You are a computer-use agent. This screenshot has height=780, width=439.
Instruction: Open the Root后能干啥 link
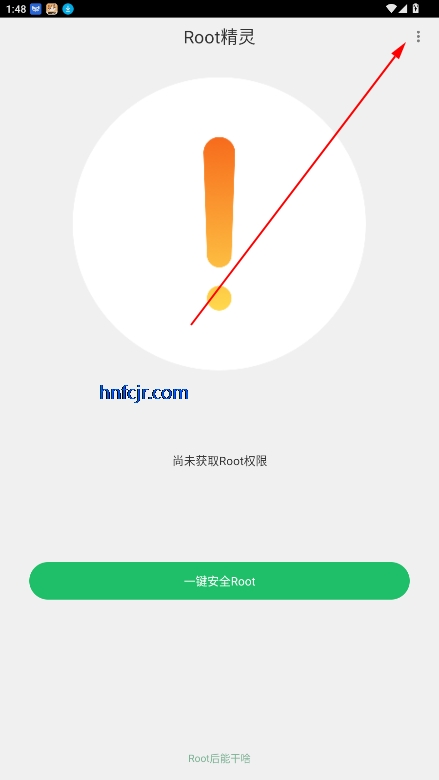[219, 758]
